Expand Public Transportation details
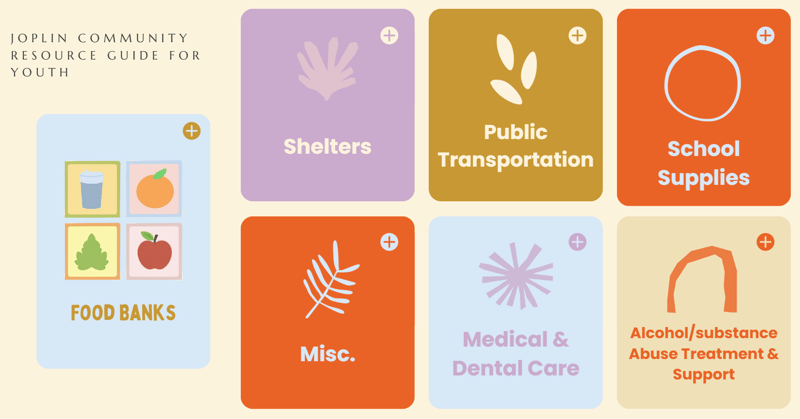 [x=577, y=36]
